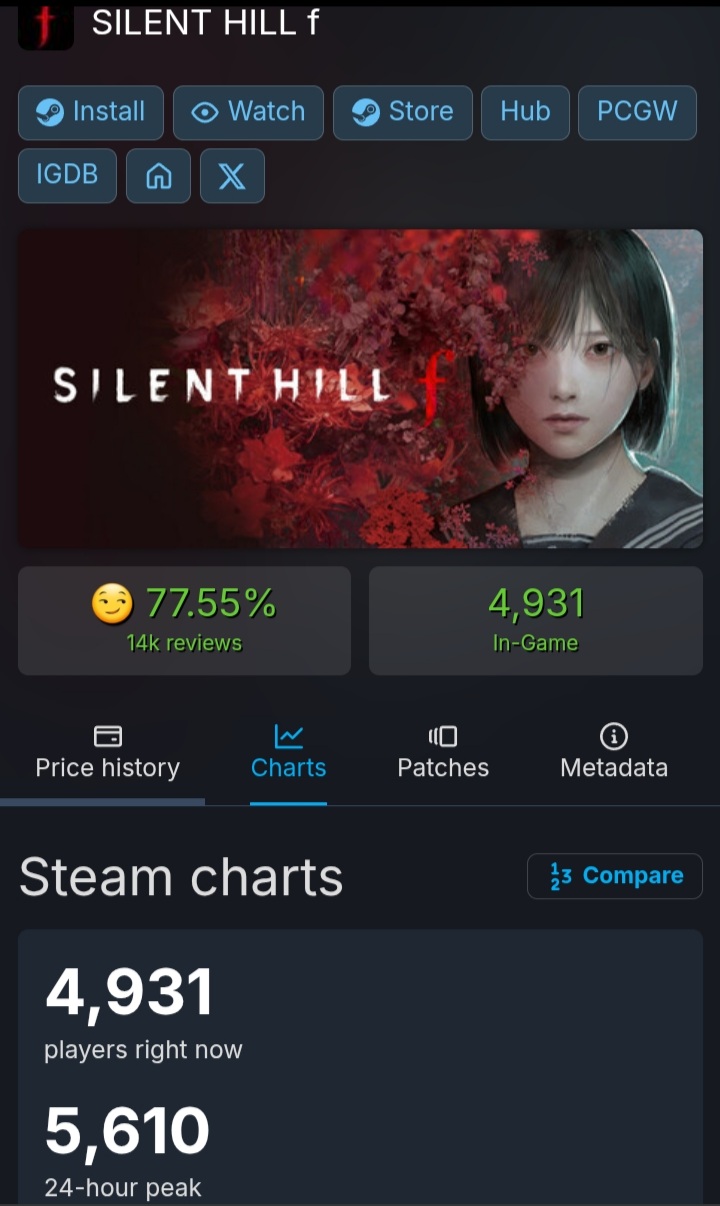Tap the 4,931 In-Game box
Image resolution: width=720 pixels, height=1206 pixels.
click(536, 621)
